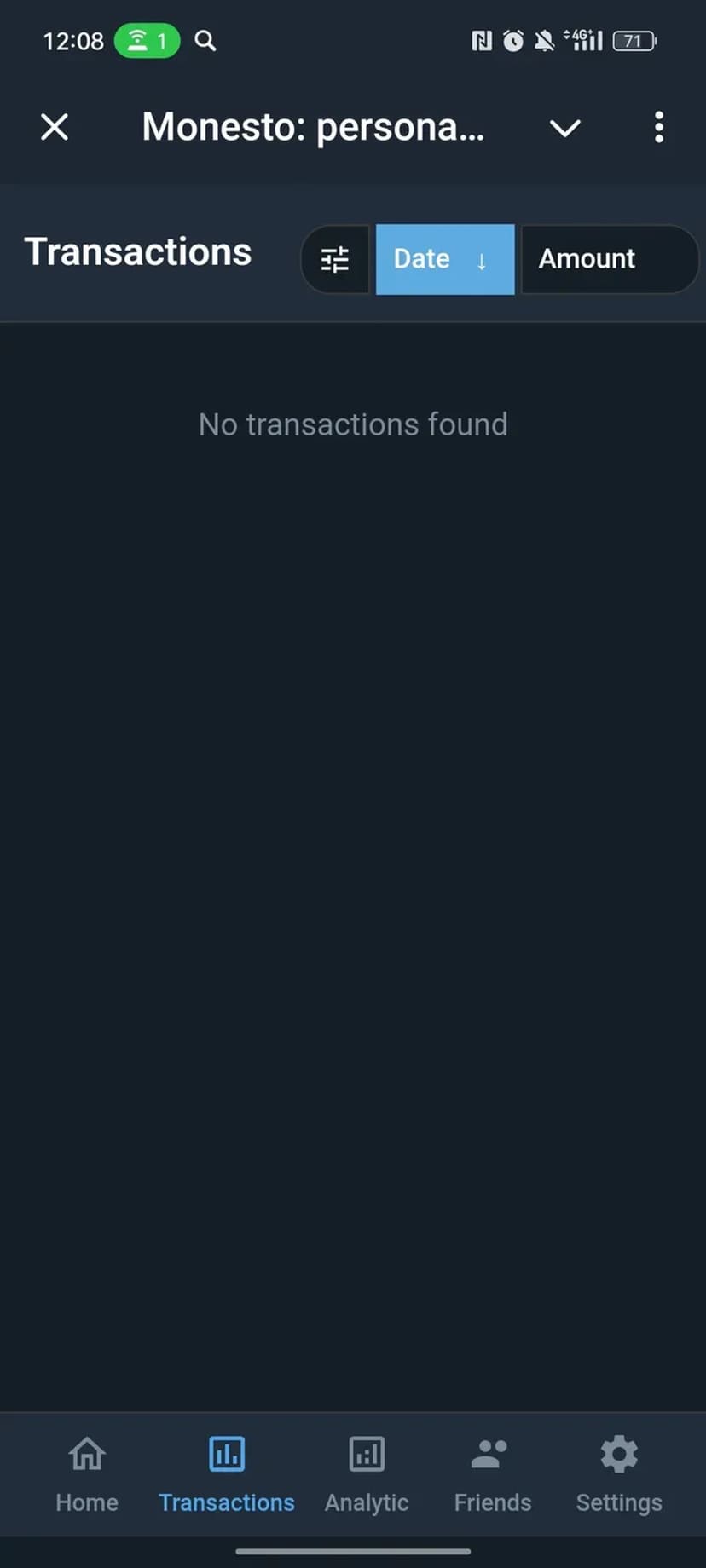Open the transaction filter options

tap(335, 259)
